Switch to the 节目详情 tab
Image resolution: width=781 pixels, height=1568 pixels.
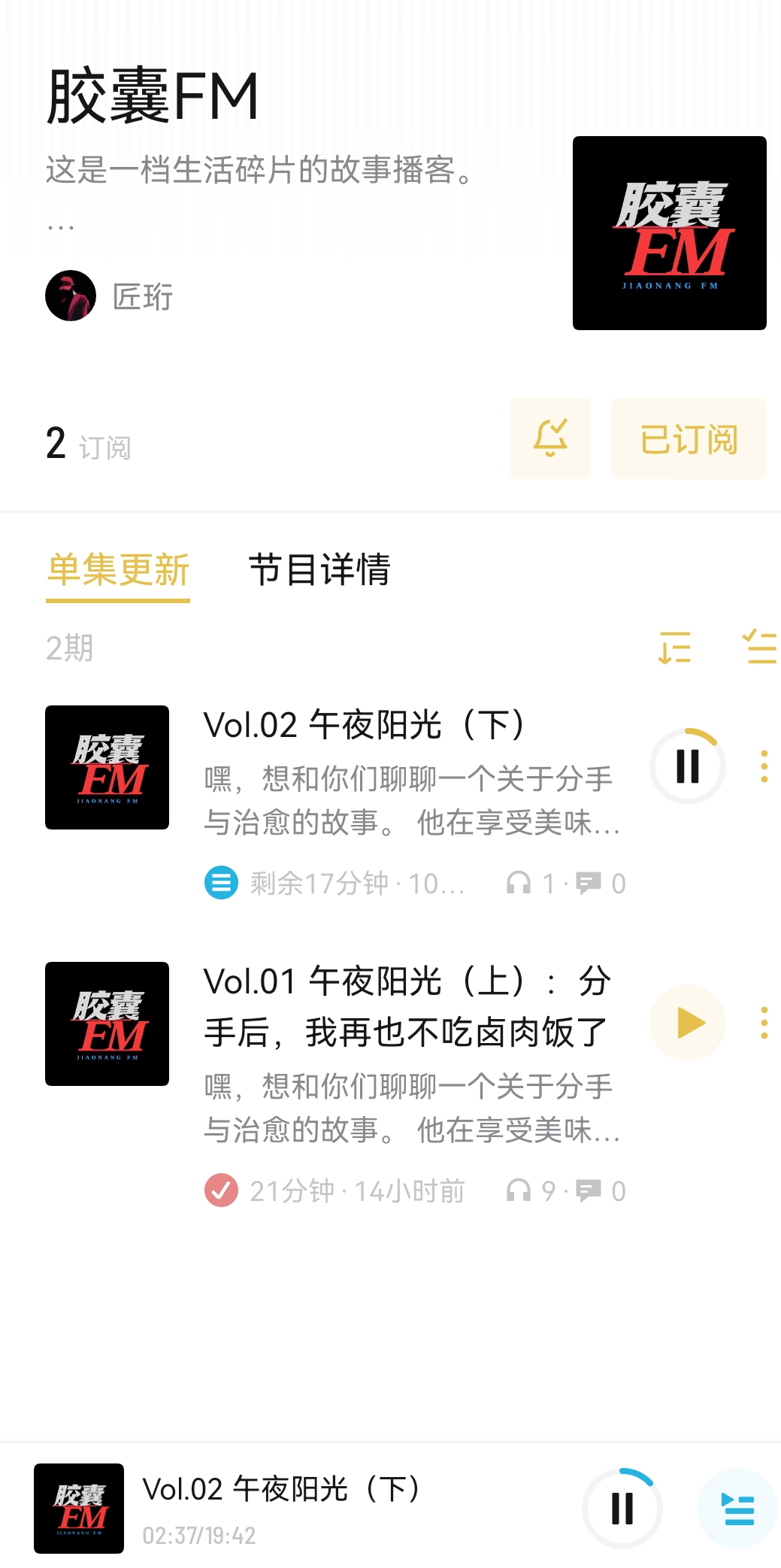point(319,569)
